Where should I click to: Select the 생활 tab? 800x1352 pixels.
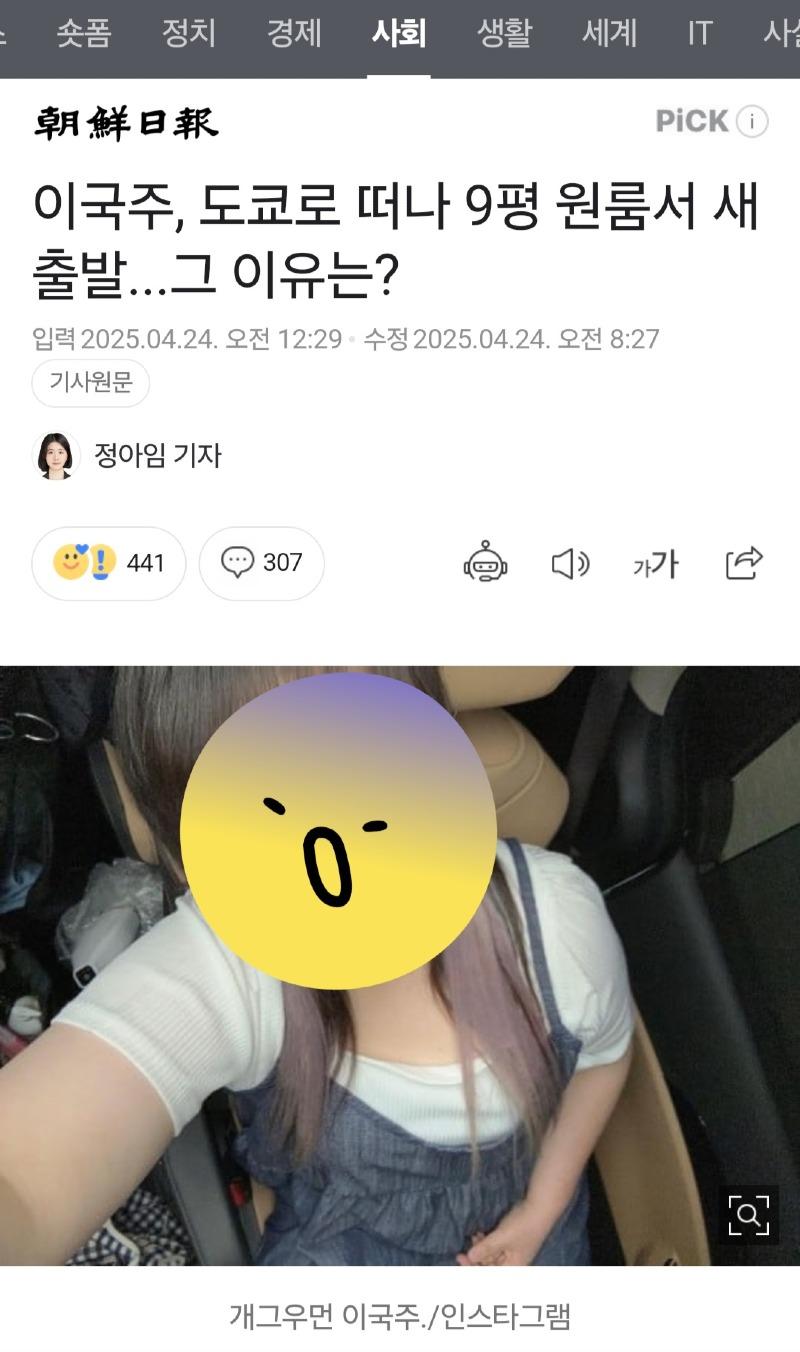click(504, 34)
